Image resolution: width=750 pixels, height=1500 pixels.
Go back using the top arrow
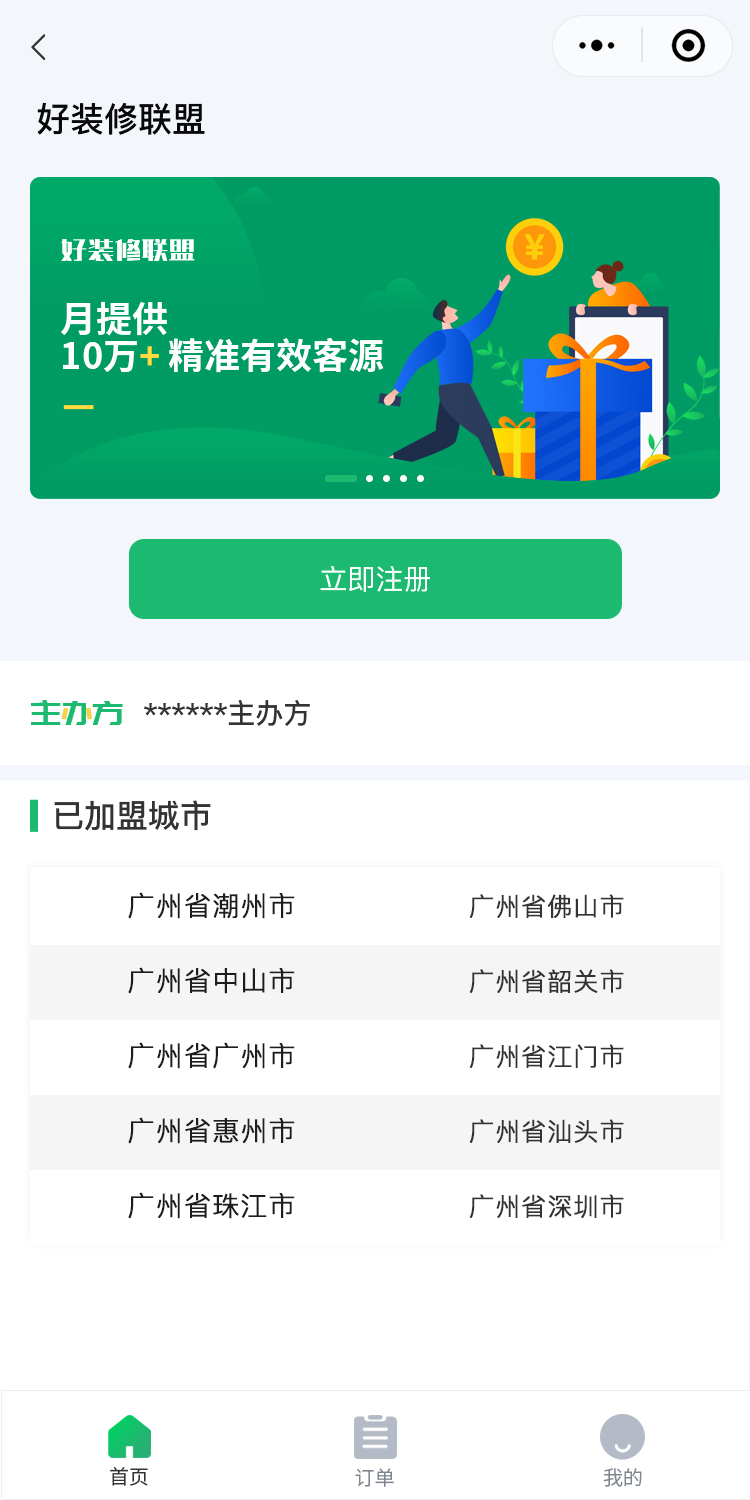point(38,47)
